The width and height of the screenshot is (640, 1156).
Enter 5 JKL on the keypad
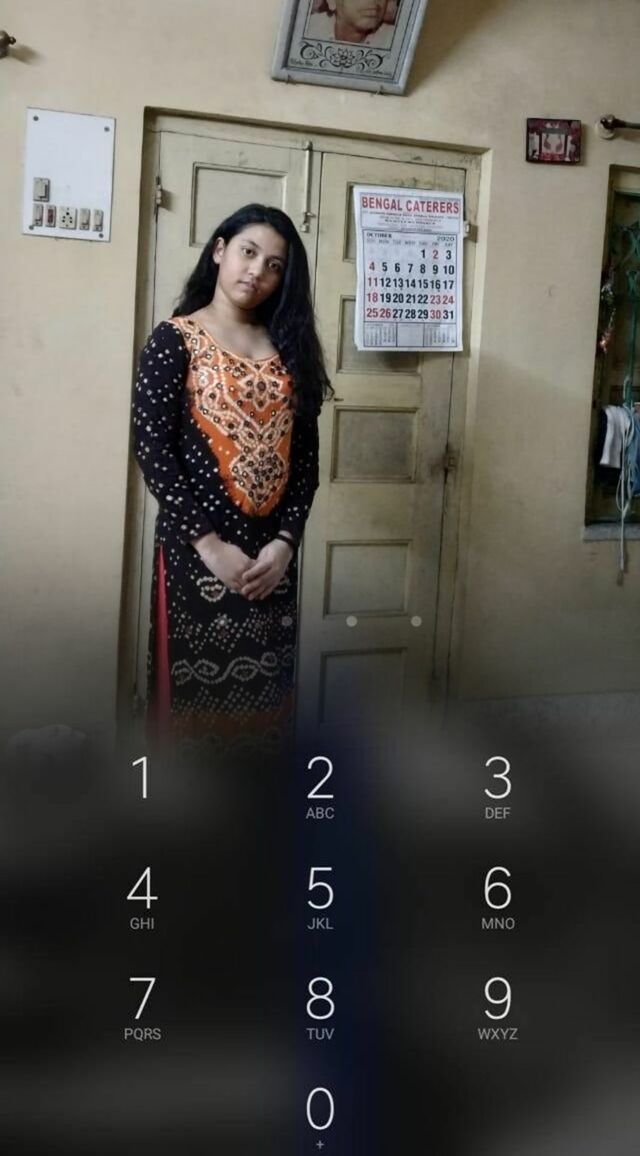tap(320, 898)
